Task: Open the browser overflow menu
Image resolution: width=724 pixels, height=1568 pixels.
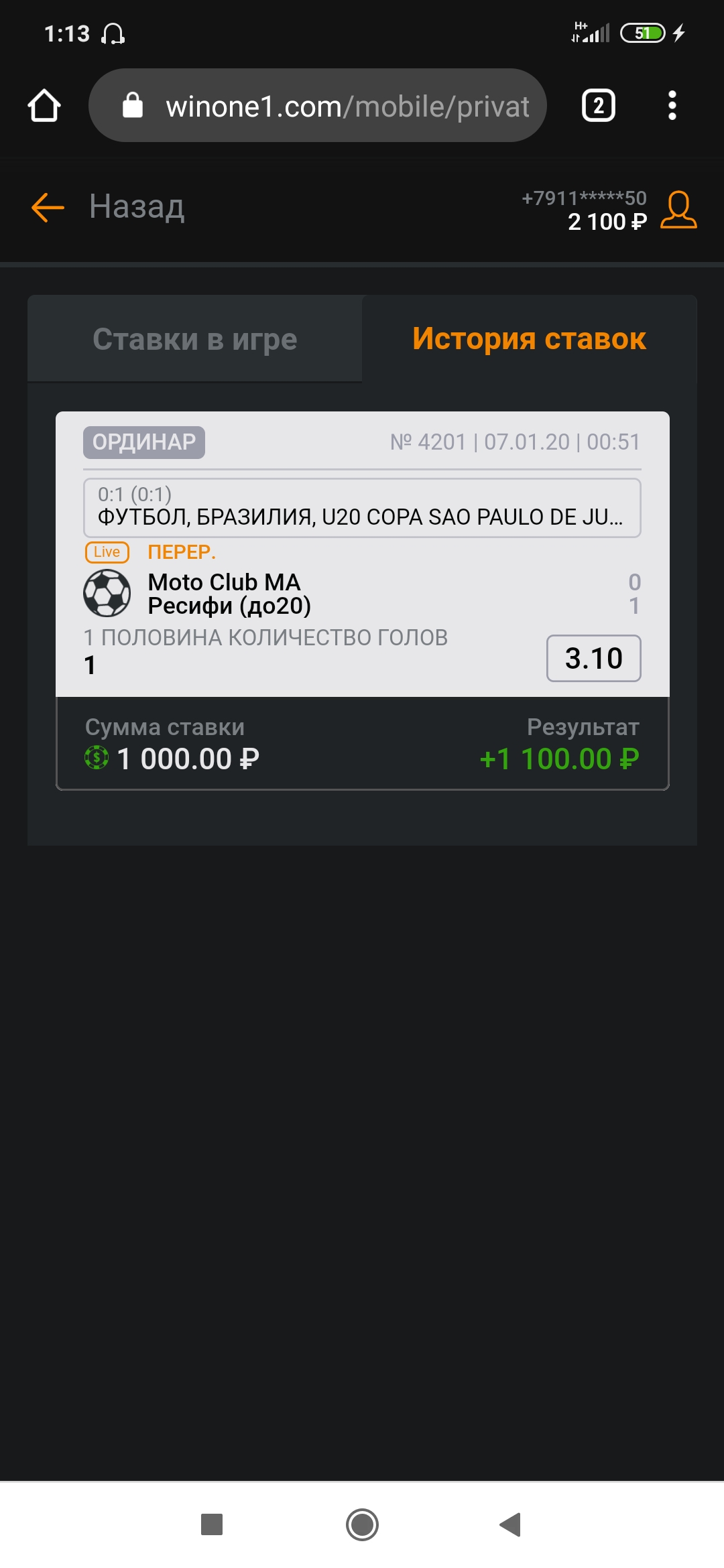Action: point(672,106)
